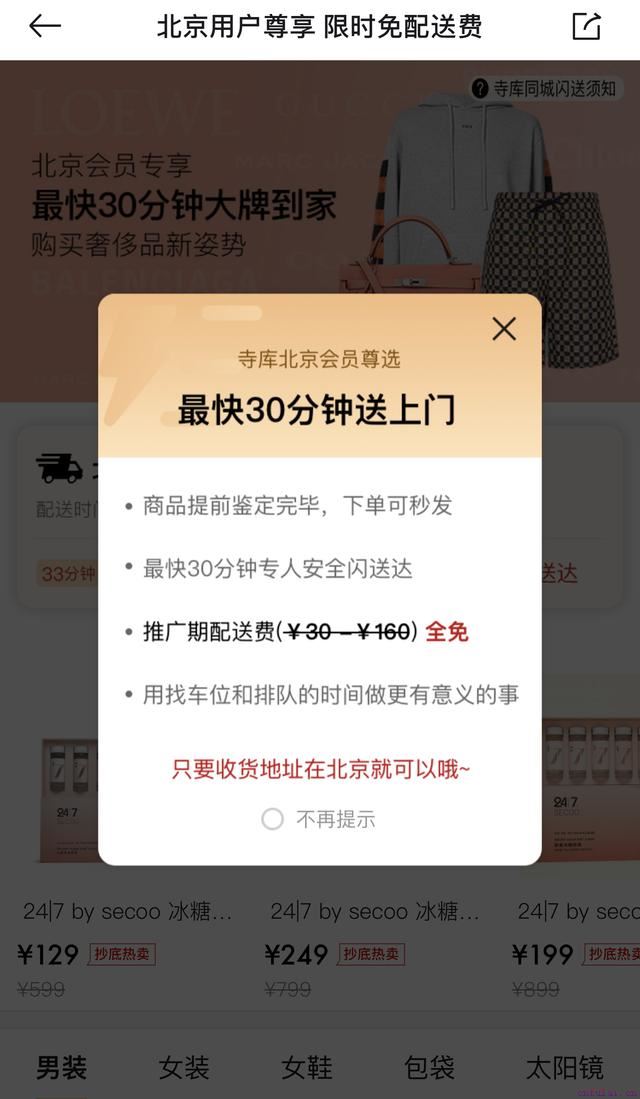The height and width of the screenshot is (1099, 640).
Task: Switch to the 女装 category tab
Action: pos(184,1067)
